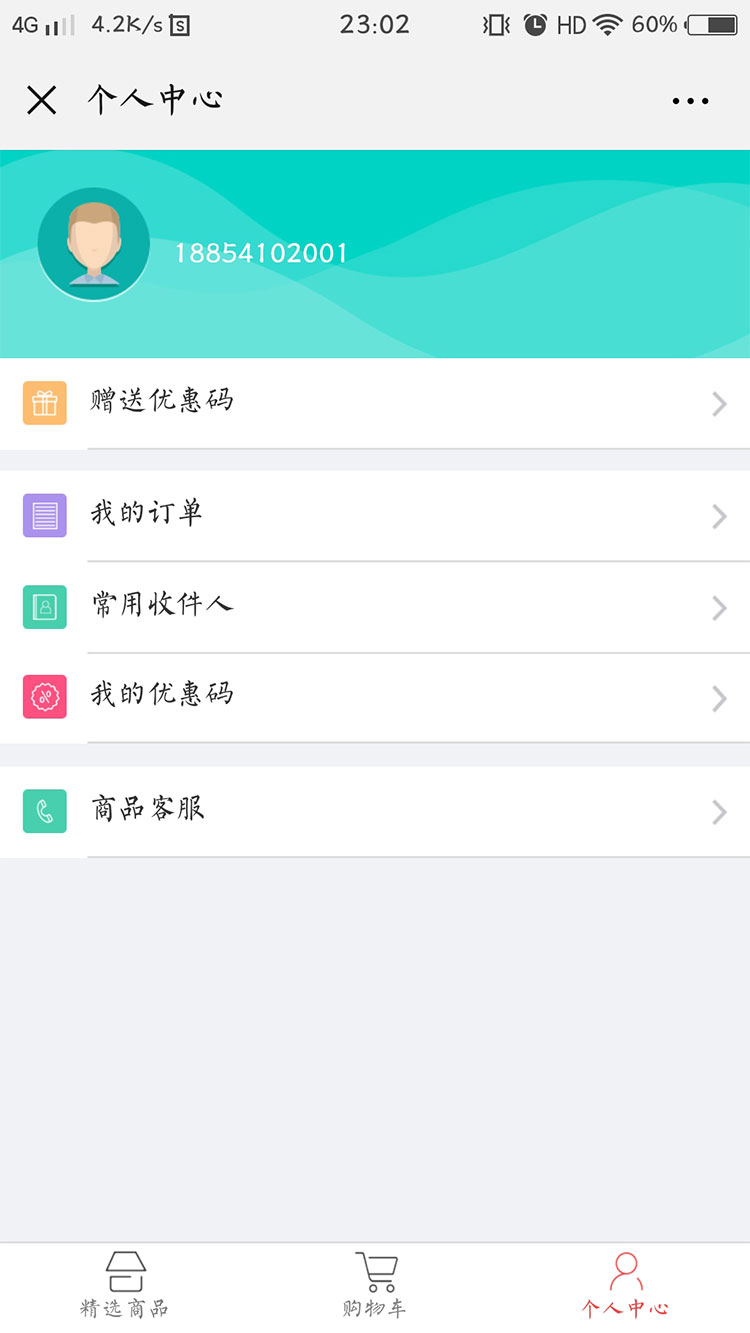Open the three-dot overflow menu

tap(690, 101)
